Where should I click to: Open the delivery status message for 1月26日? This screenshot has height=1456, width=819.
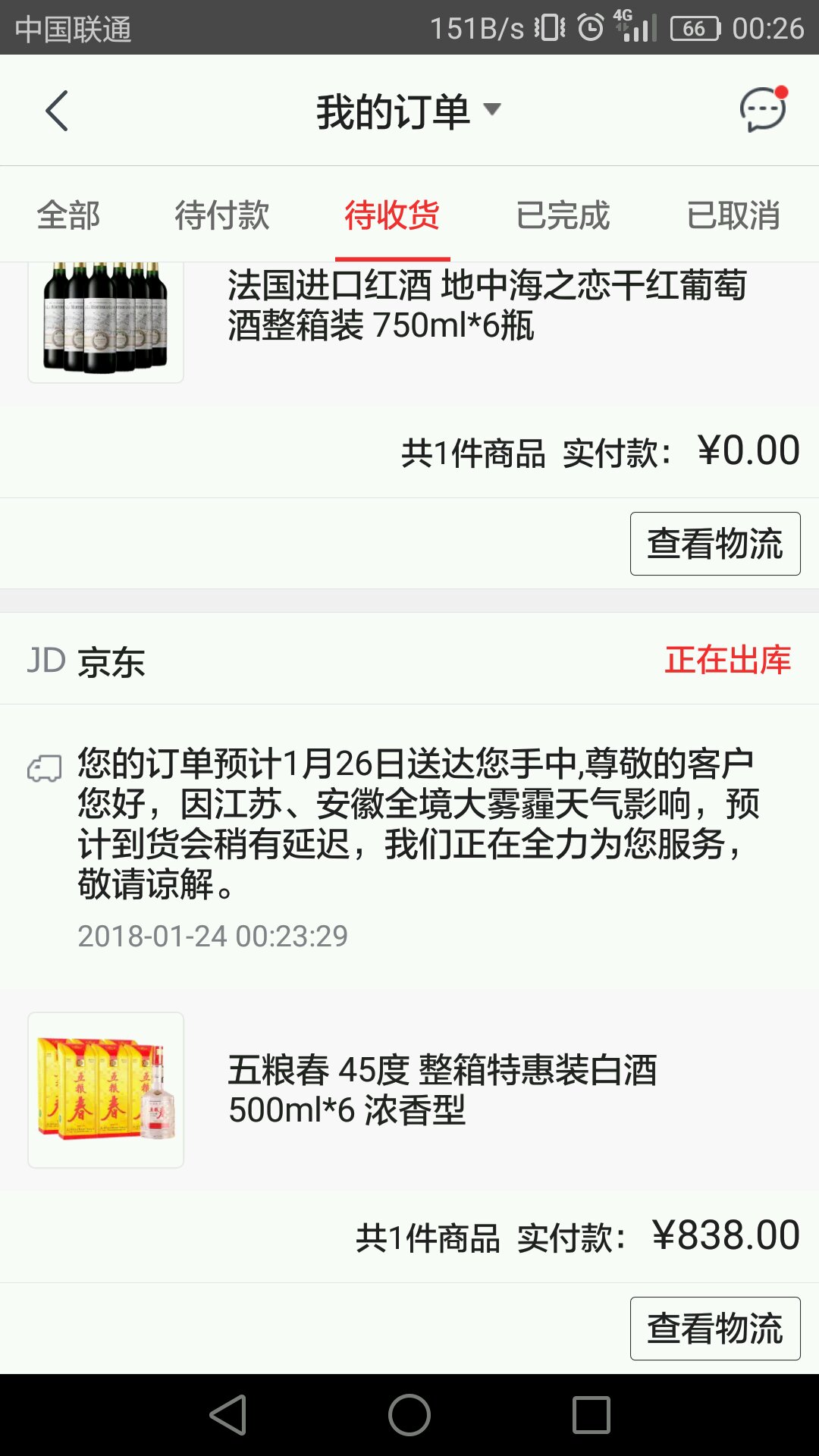pos(417,823)
